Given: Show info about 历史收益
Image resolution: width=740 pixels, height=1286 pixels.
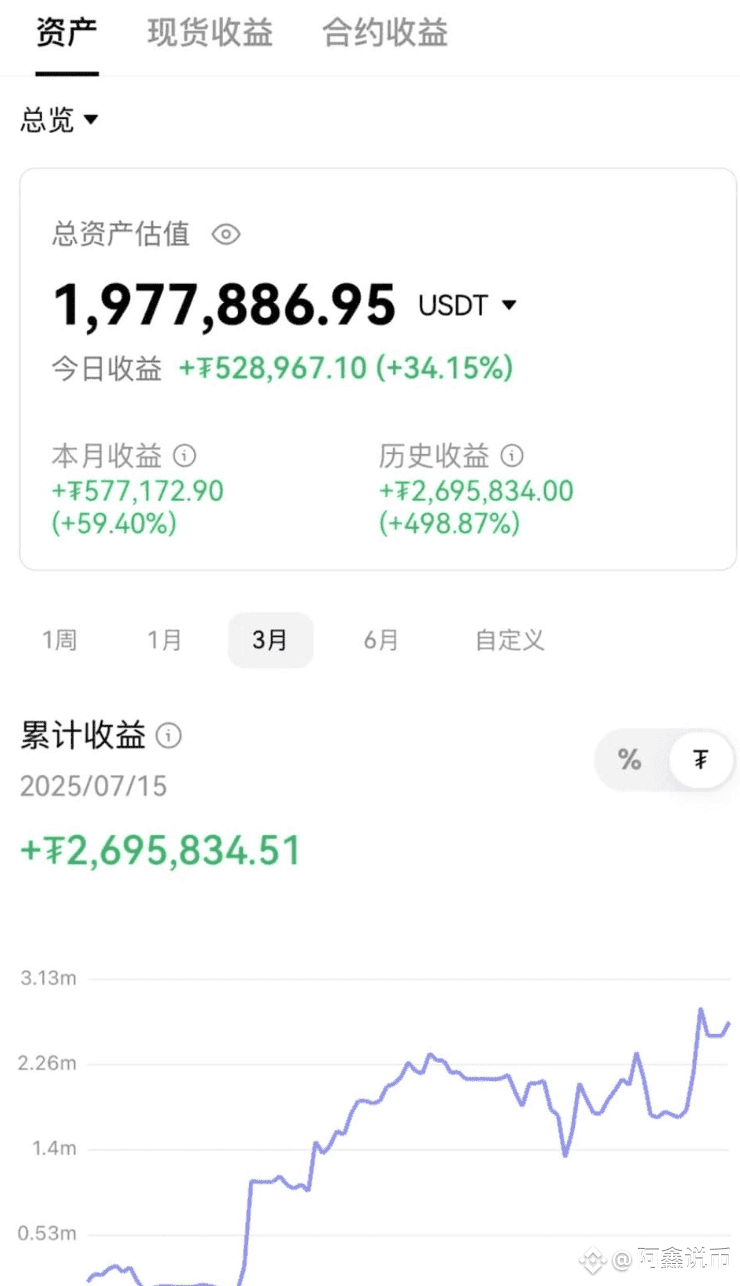Looking at the screenshot, I should click(x=512, y=456).
